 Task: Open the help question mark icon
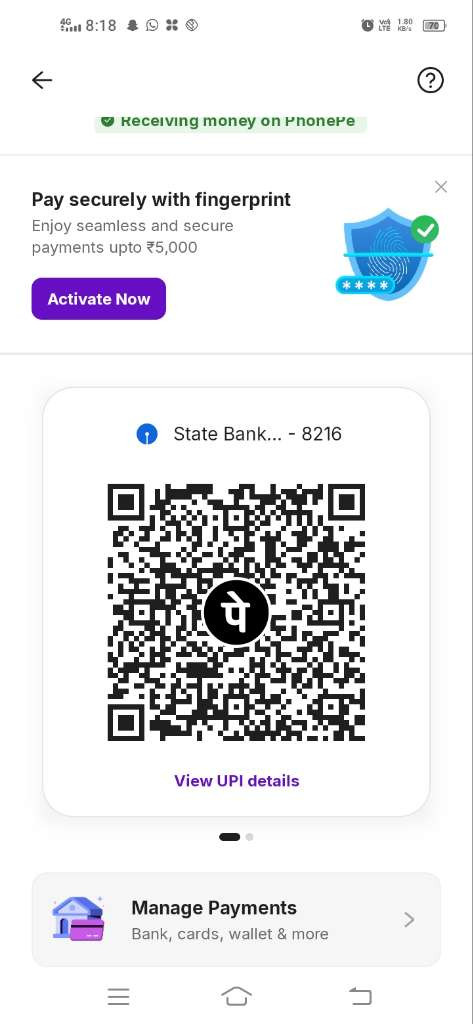pyautogui.click(x=430, y=80)
